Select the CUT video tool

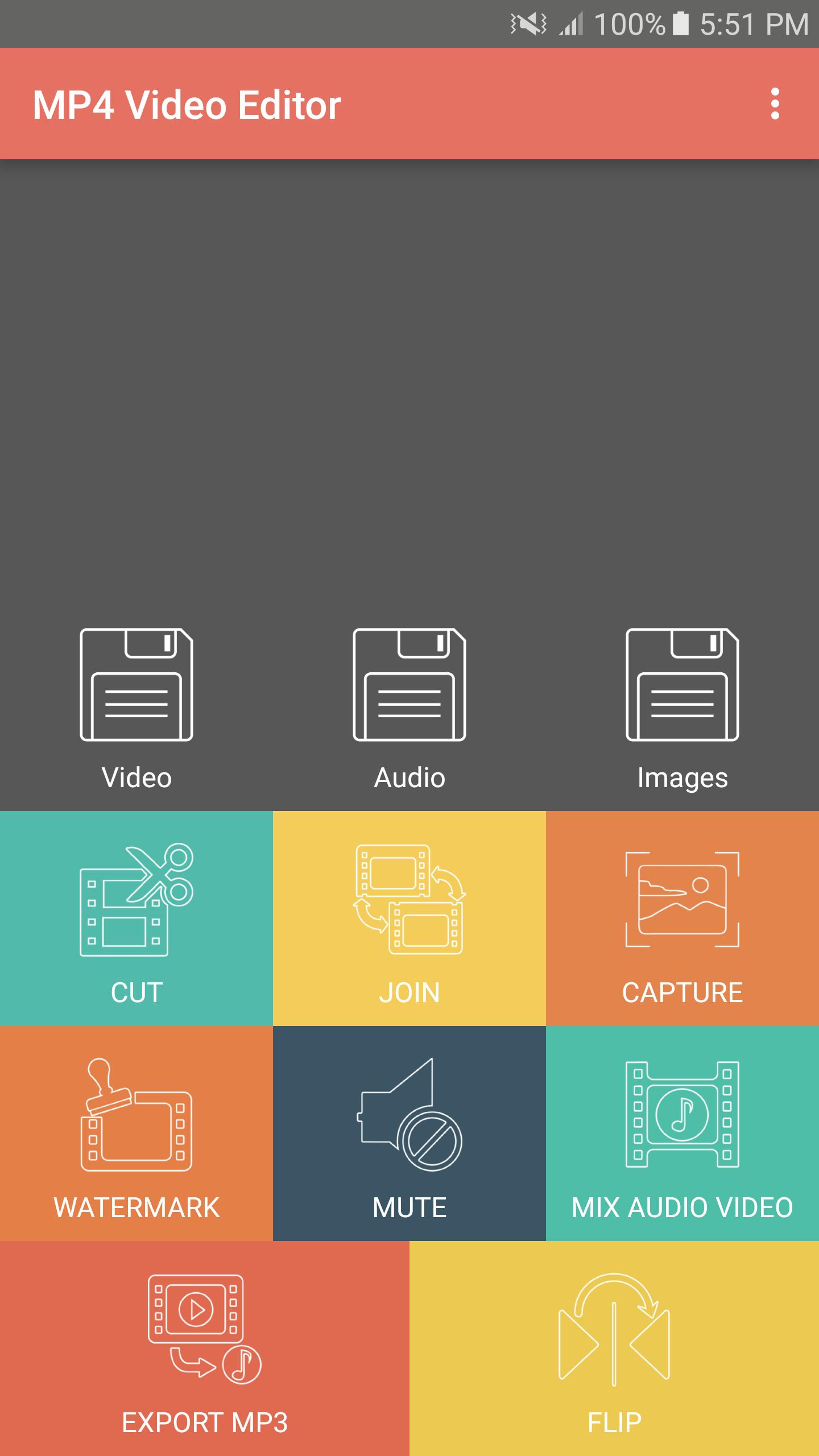click(136, 919)
